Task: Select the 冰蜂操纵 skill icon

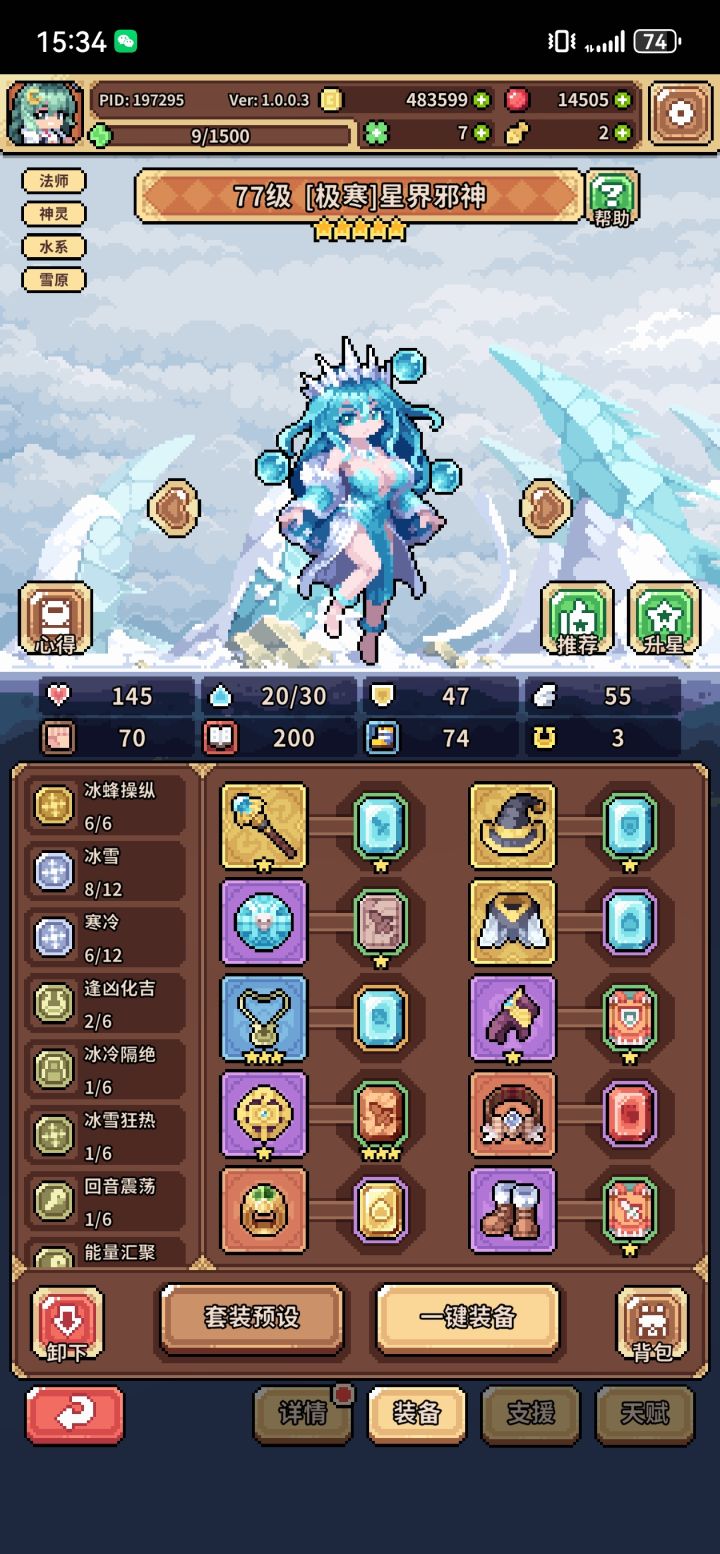Action: tap(52, 805)
